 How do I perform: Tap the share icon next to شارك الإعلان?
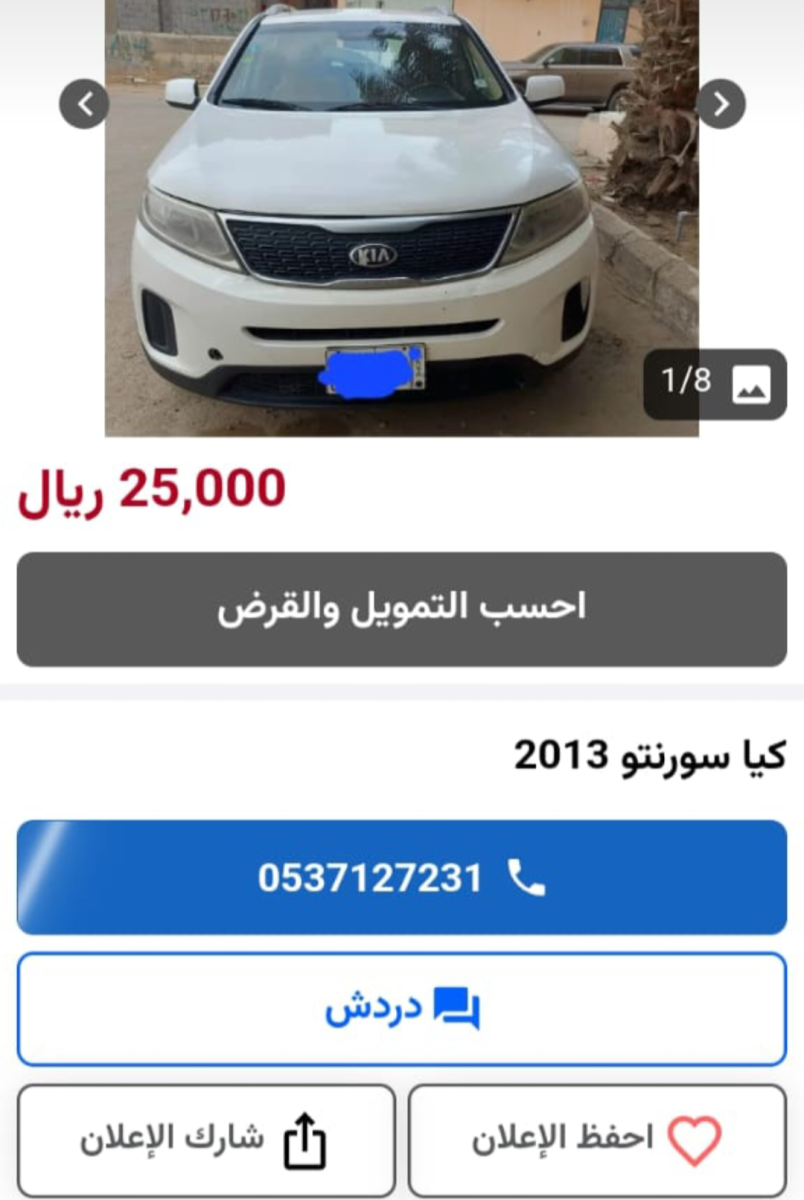(307, 1137)
